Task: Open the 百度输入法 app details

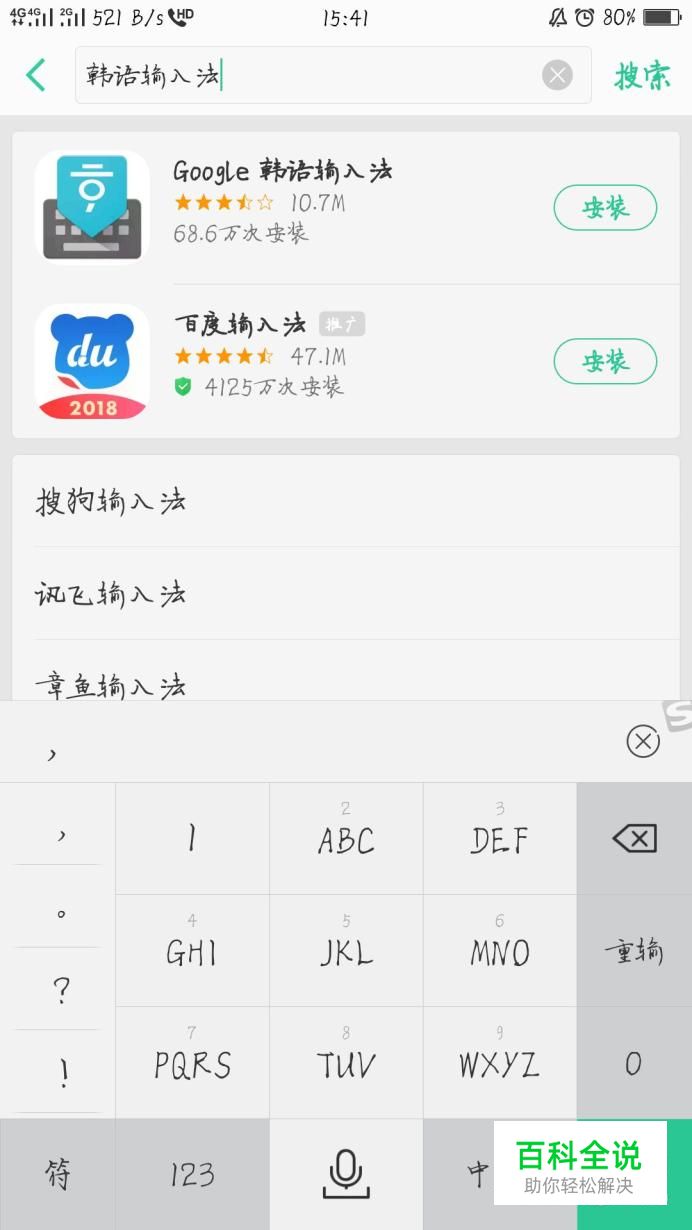Action: pyautogui.click(x=240, y=324)
